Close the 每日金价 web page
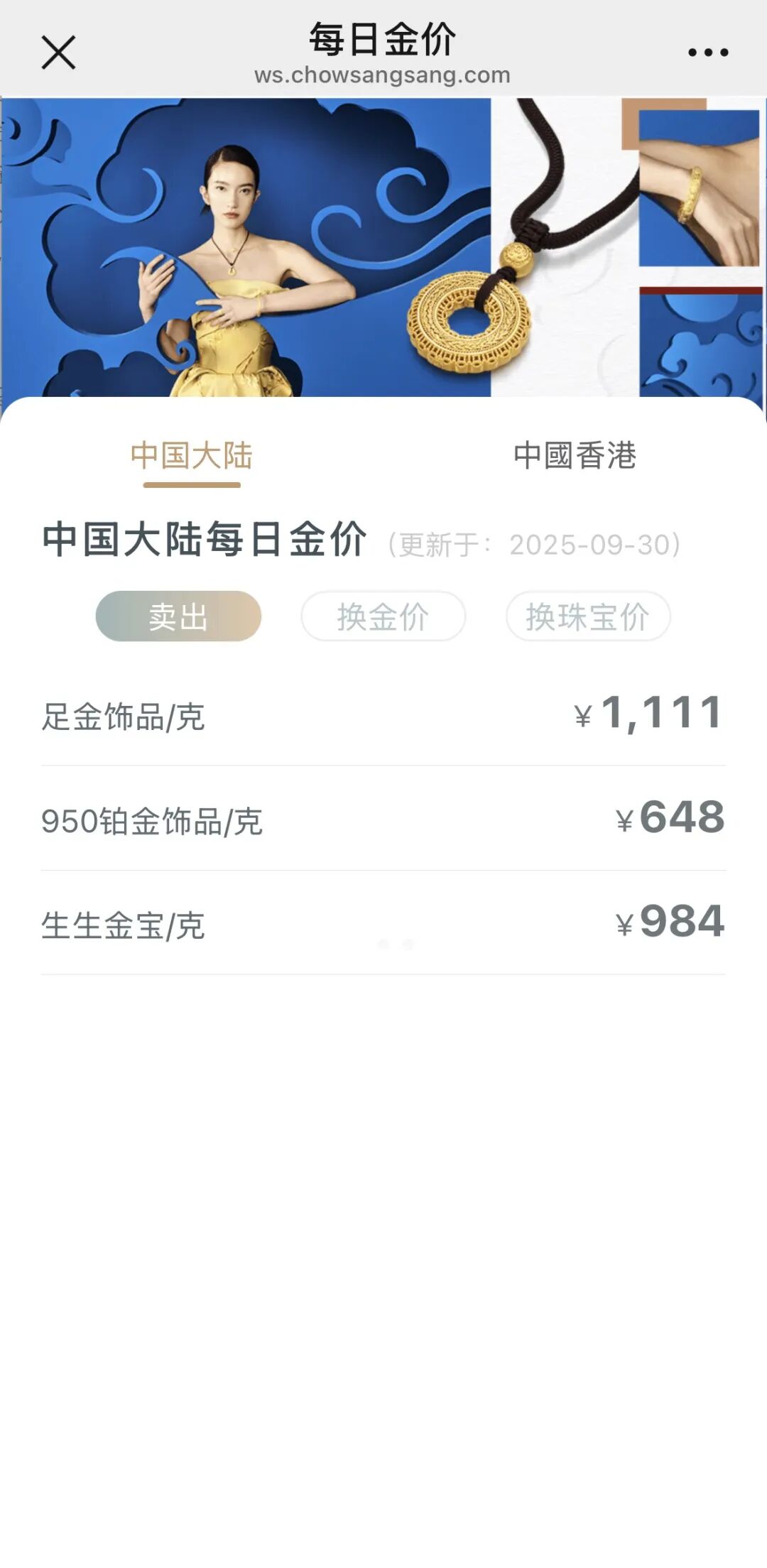The width and height of the screenshot is (767, 1568). 58,53
